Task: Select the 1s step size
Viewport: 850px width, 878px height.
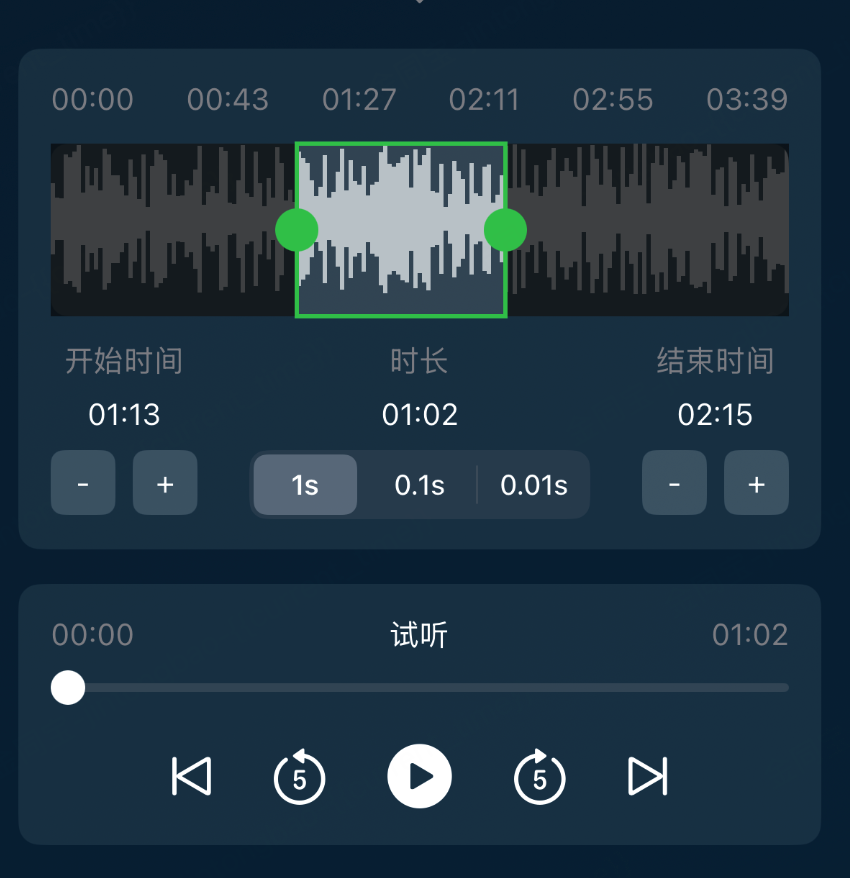Action: tap(305, 485)
